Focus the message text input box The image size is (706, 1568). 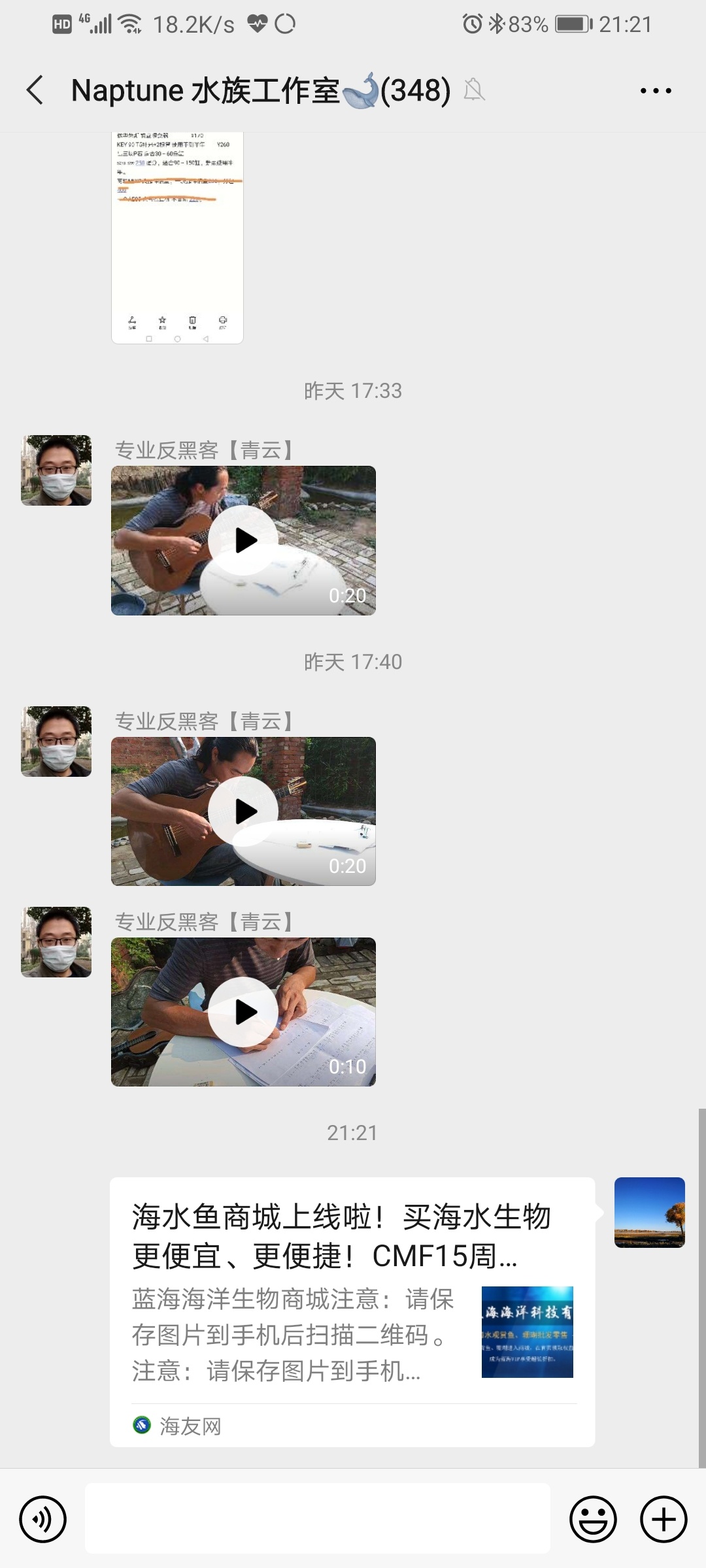point(317,1519)
